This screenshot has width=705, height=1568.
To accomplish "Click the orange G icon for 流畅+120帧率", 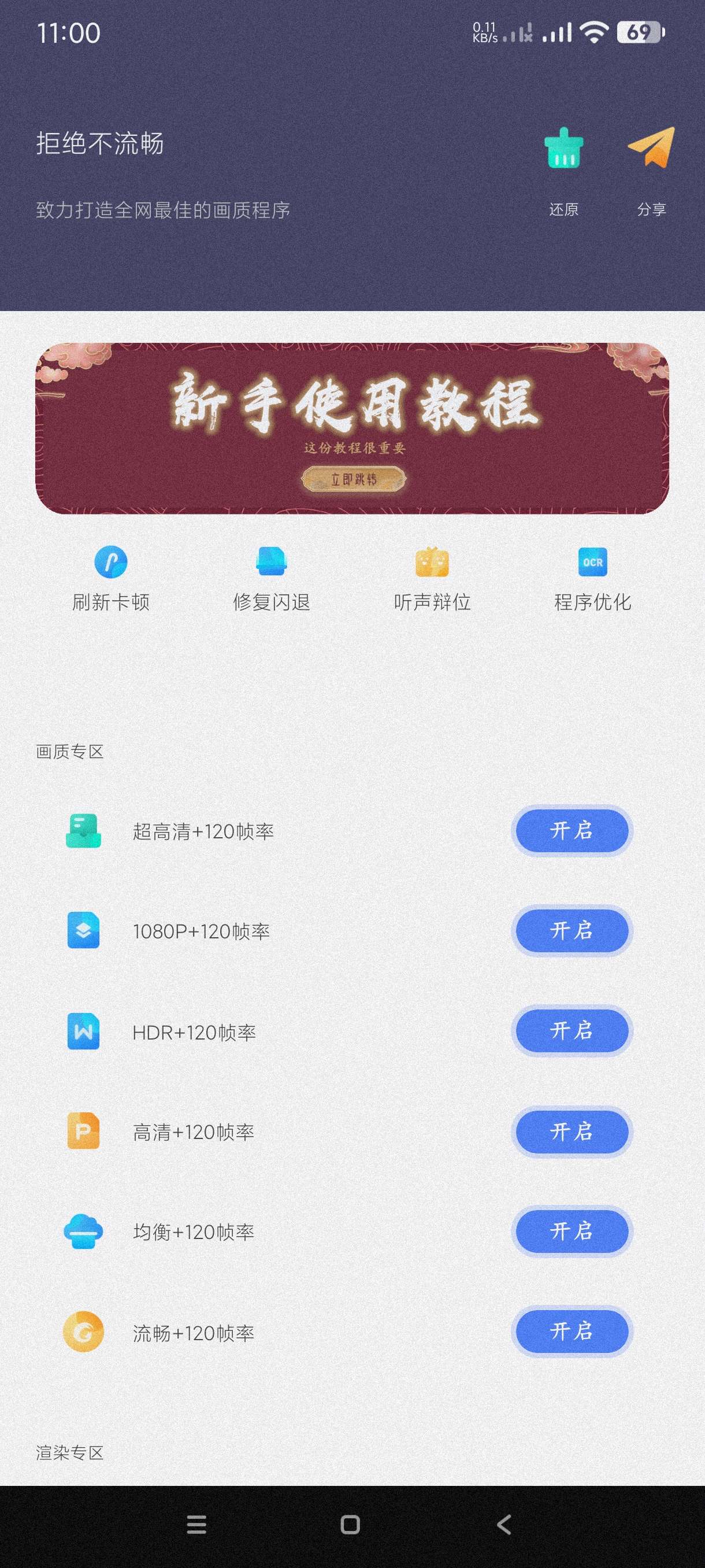I will [x=84, y=1332].
